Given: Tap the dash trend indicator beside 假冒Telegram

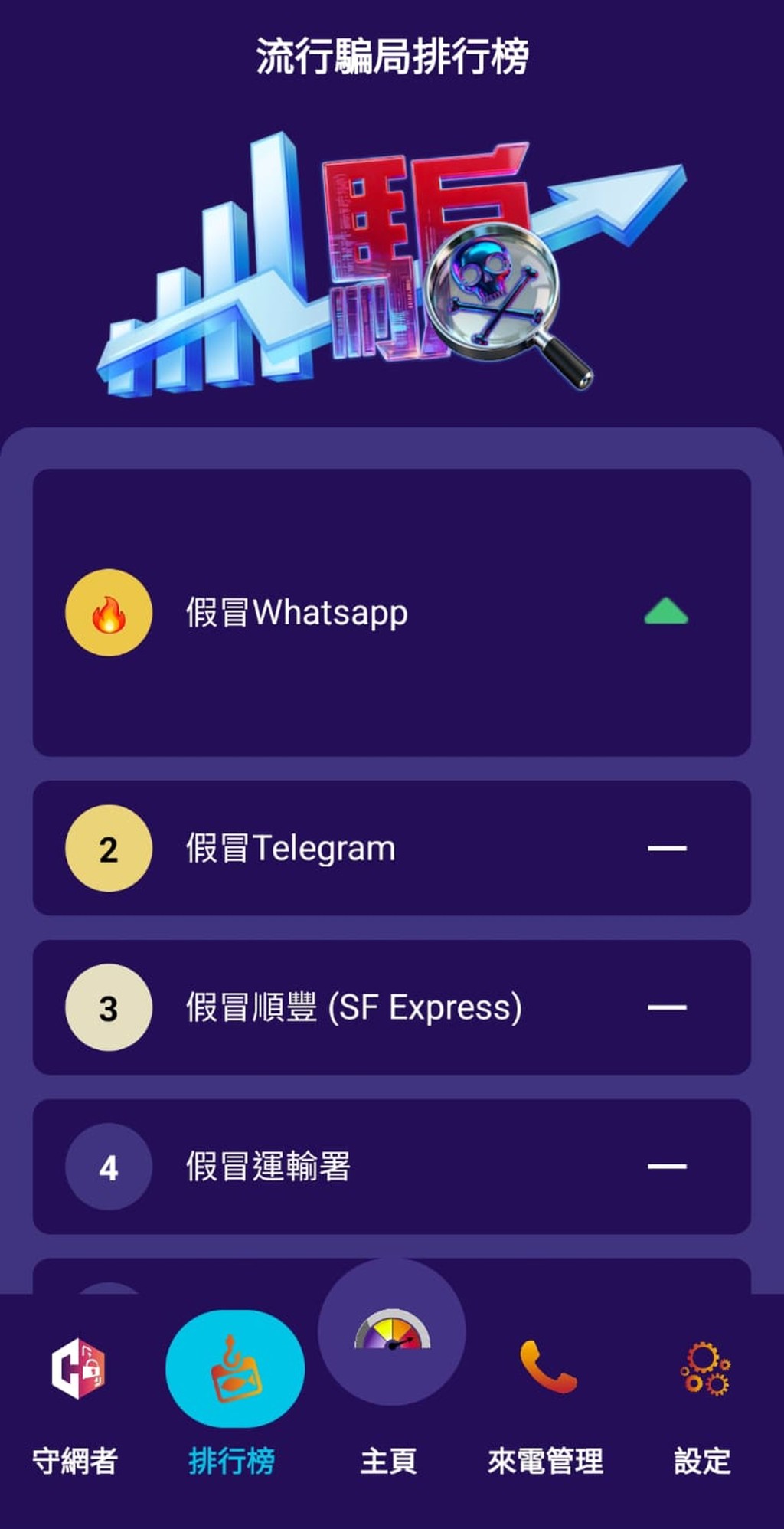Looking at the screenshot, I should [668, 849].
